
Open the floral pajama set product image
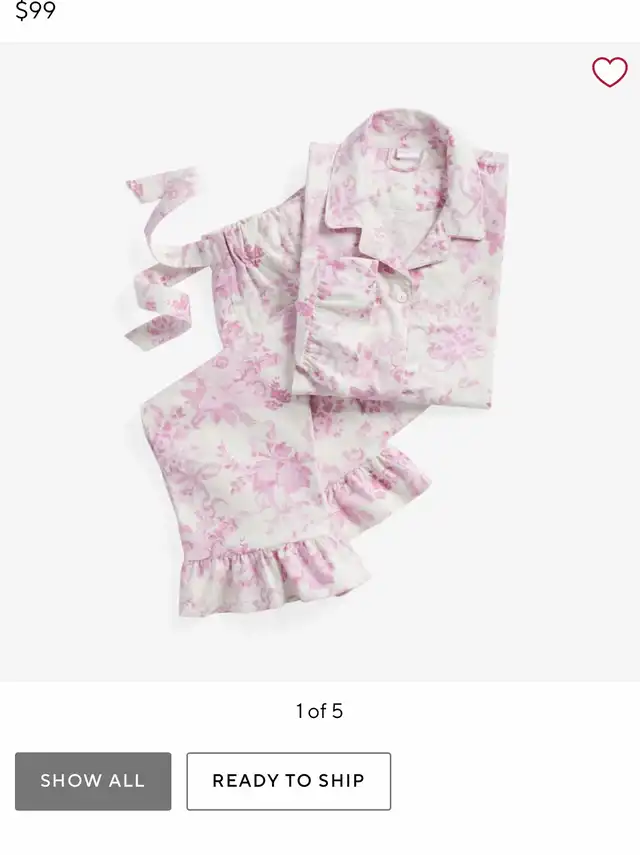tap(320, 370)
